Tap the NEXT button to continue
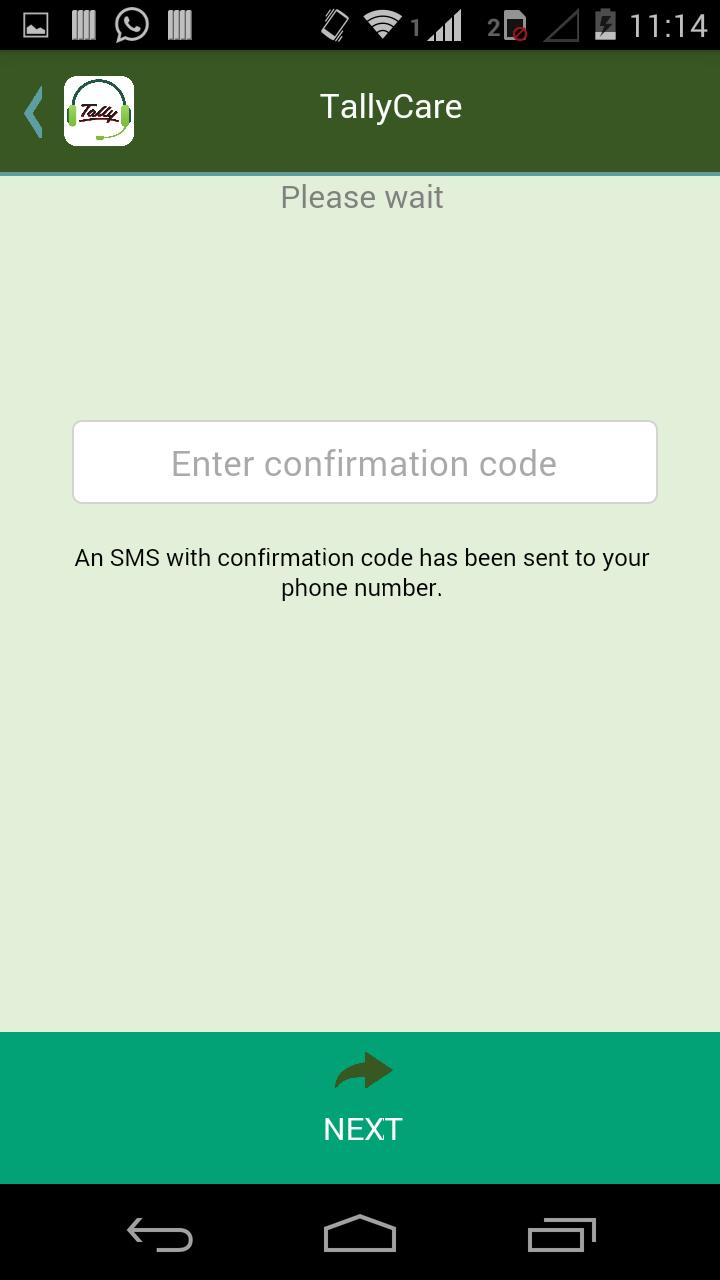The height and width of the screenshot is (1280, 720). pyautogui.click(x=360, y=1107)
